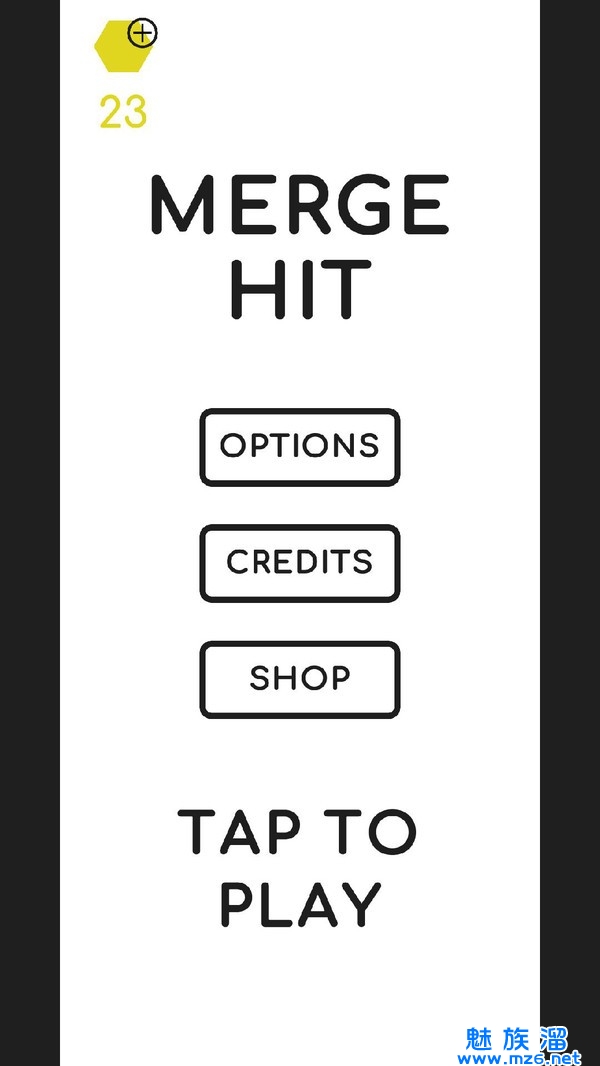View the CREDITS screen
Screen dimensions: 600x1066
click(x=300, y=563)
